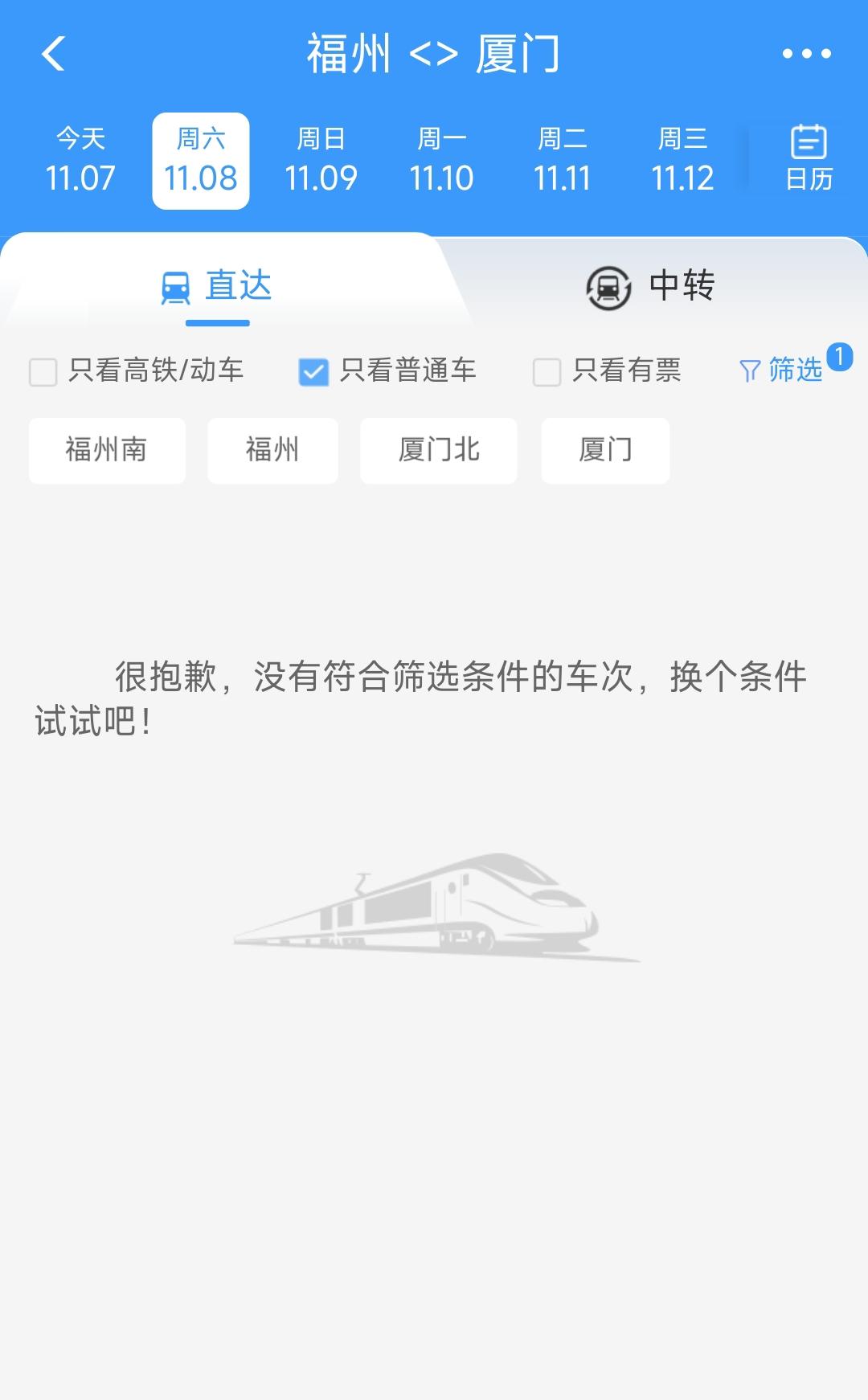Select the 福州 station filter
868x1400 pixels.
[272, 451]
